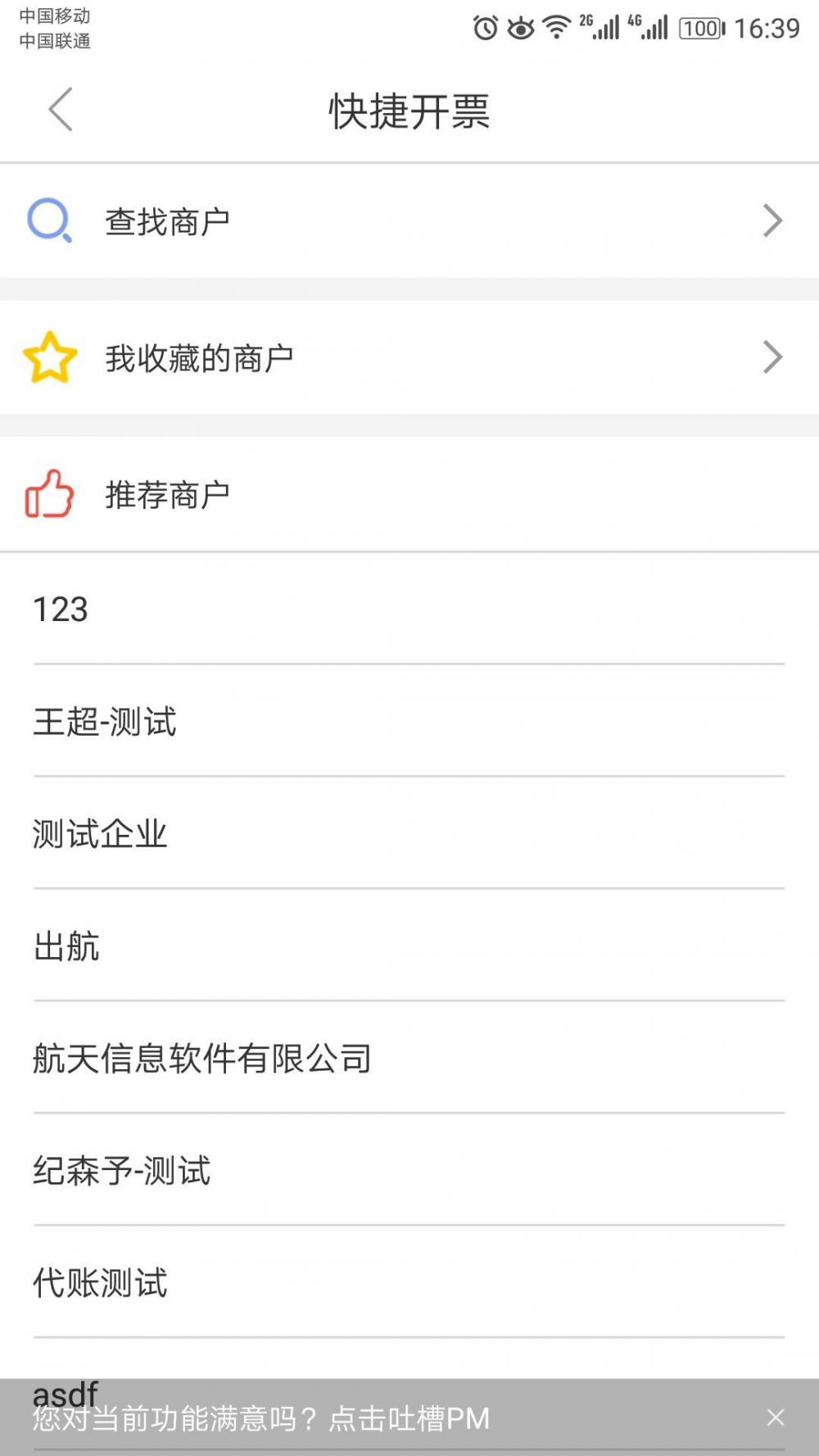
Task: Dismiss the feedback banner with X
Action: (776, 1417)
